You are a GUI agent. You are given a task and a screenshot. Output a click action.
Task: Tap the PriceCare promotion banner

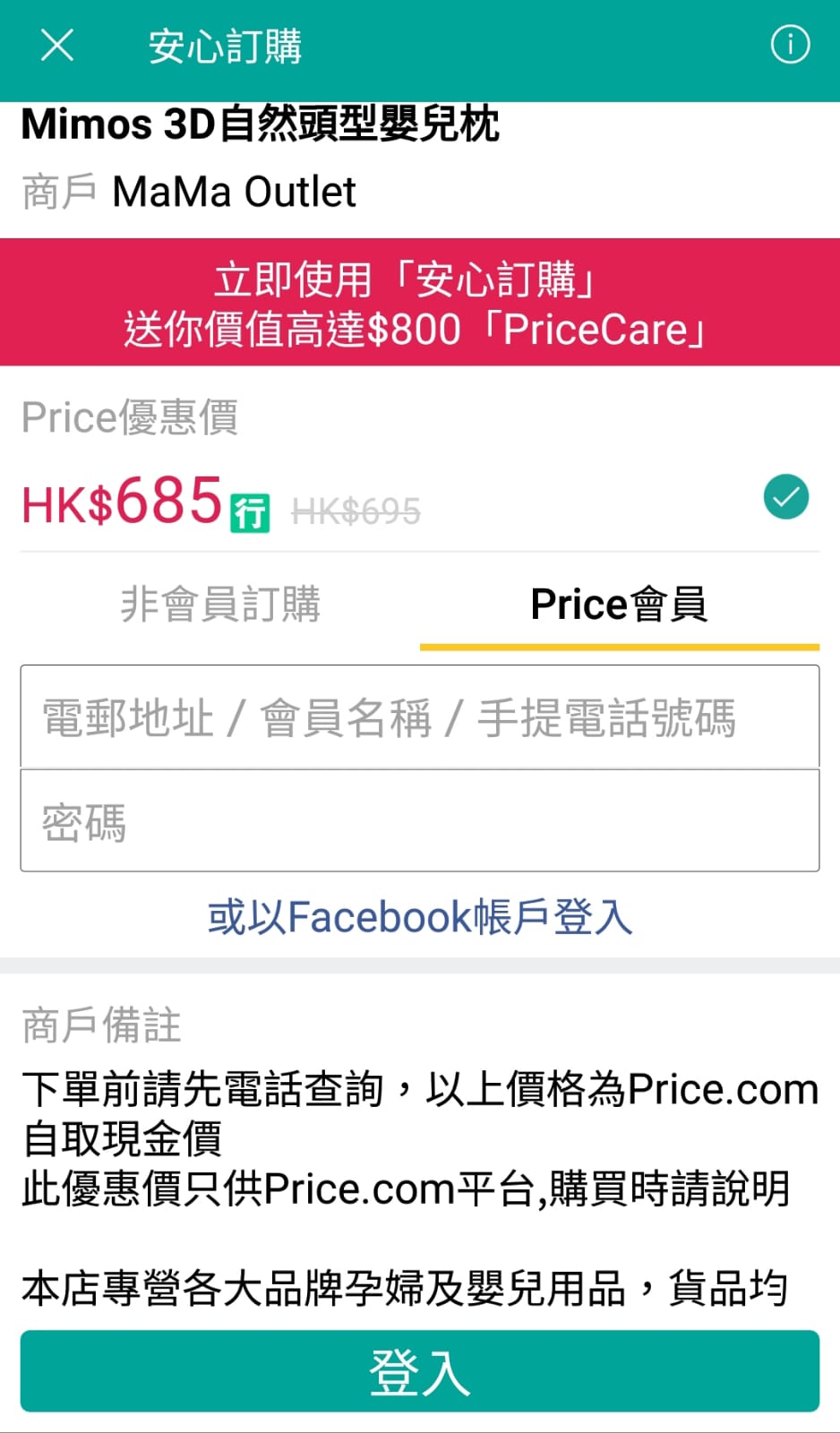pyautogui.click(x=420, y=303)
